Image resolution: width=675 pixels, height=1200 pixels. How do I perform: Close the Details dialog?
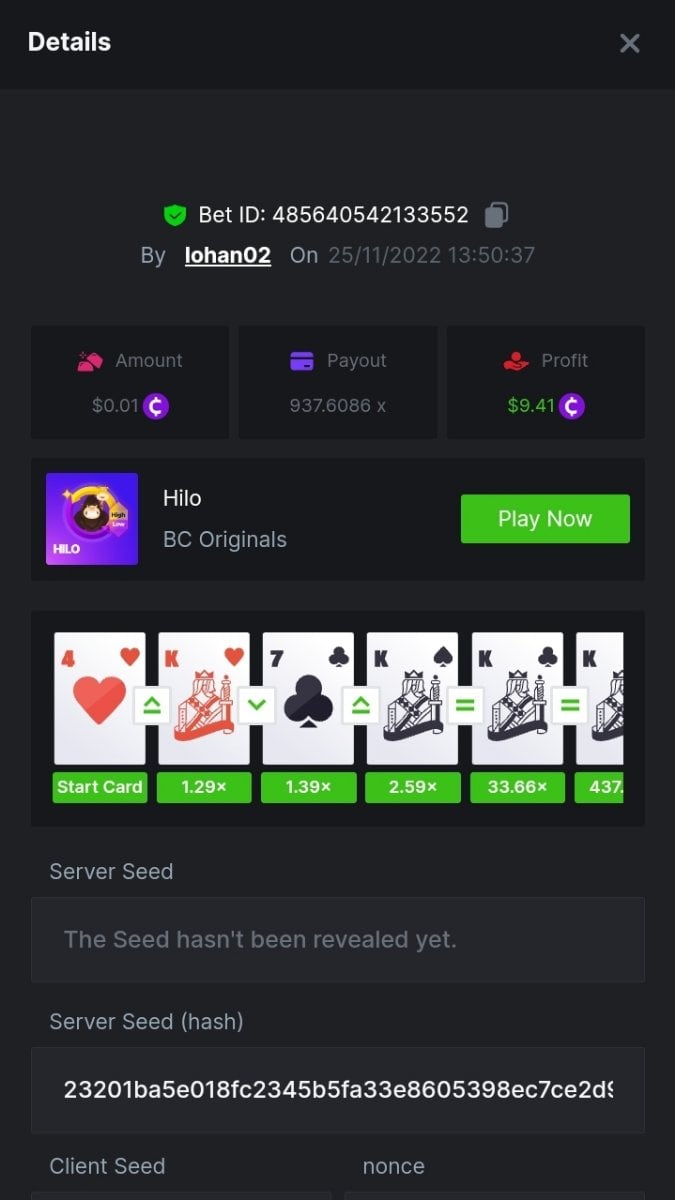[629, 43]
